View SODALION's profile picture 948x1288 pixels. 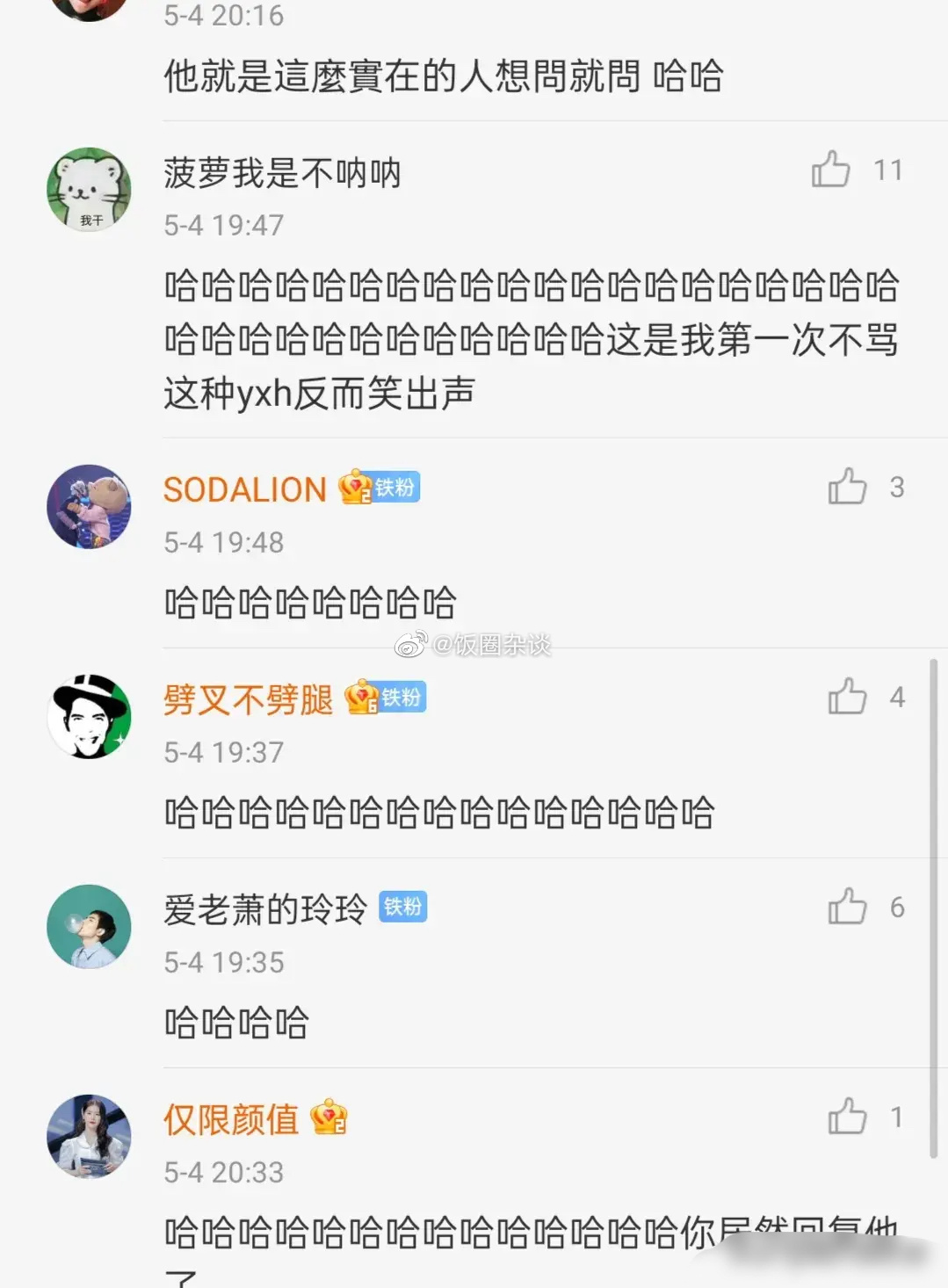click(x=89, y=507)
